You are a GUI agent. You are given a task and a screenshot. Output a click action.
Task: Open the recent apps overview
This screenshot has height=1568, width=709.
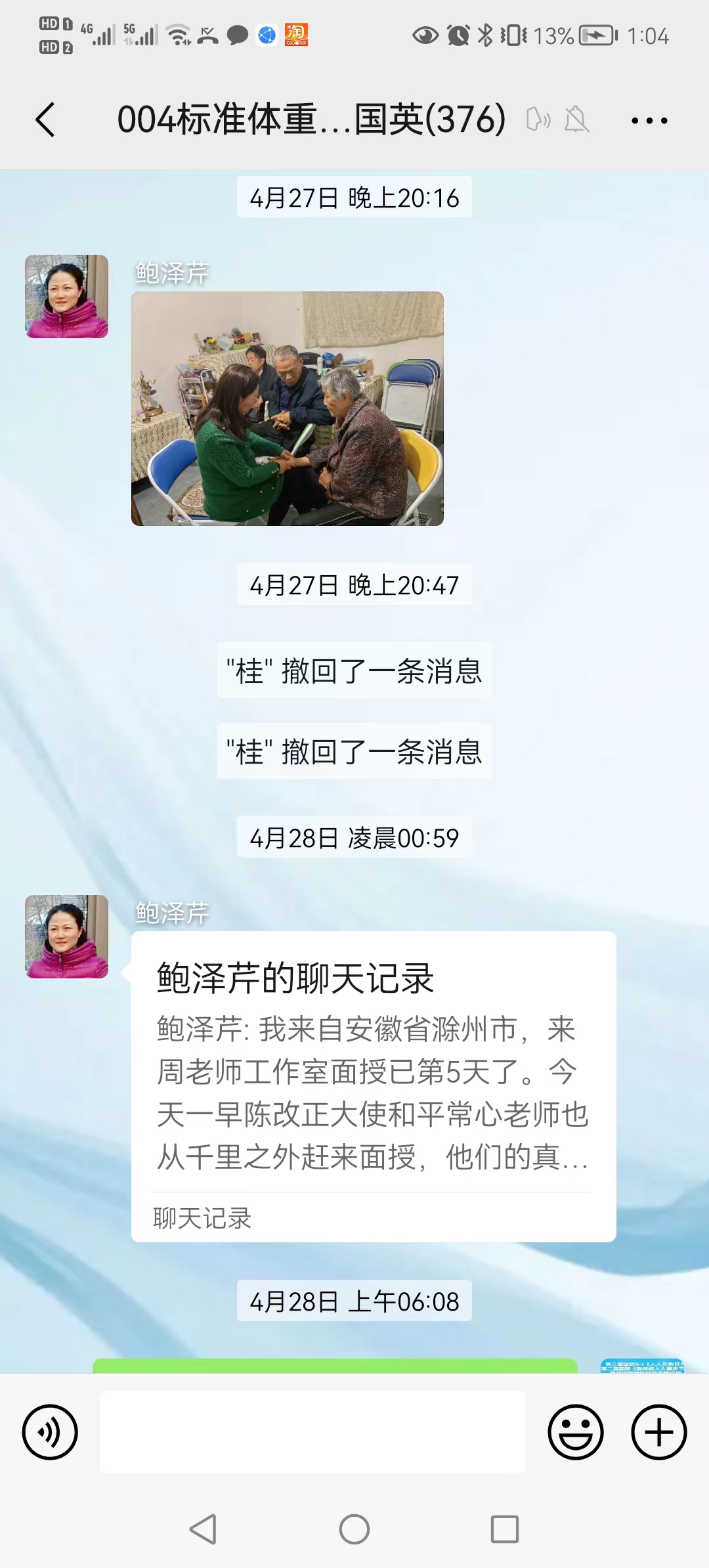pyautogui.click(x=504, y=1529)
